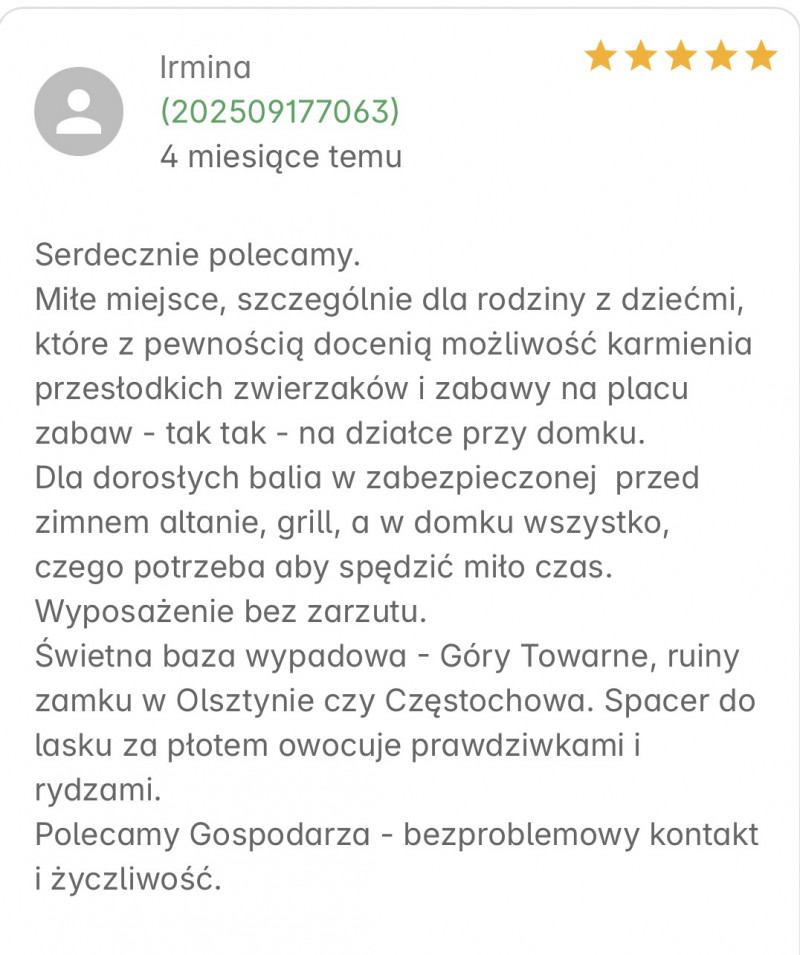Open the green reference number 202509177063
This screenshot has width=800, height=955.
point(279,112)
